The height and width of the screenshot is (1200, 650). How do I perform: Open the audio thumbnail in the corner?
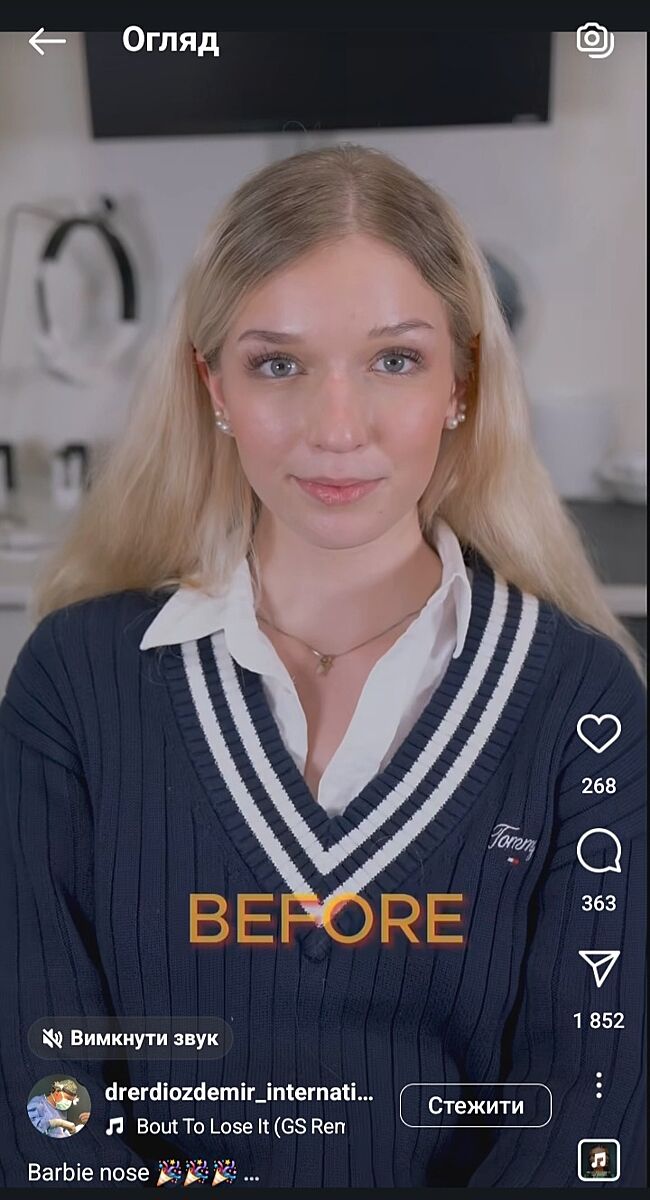(598, 1160)
